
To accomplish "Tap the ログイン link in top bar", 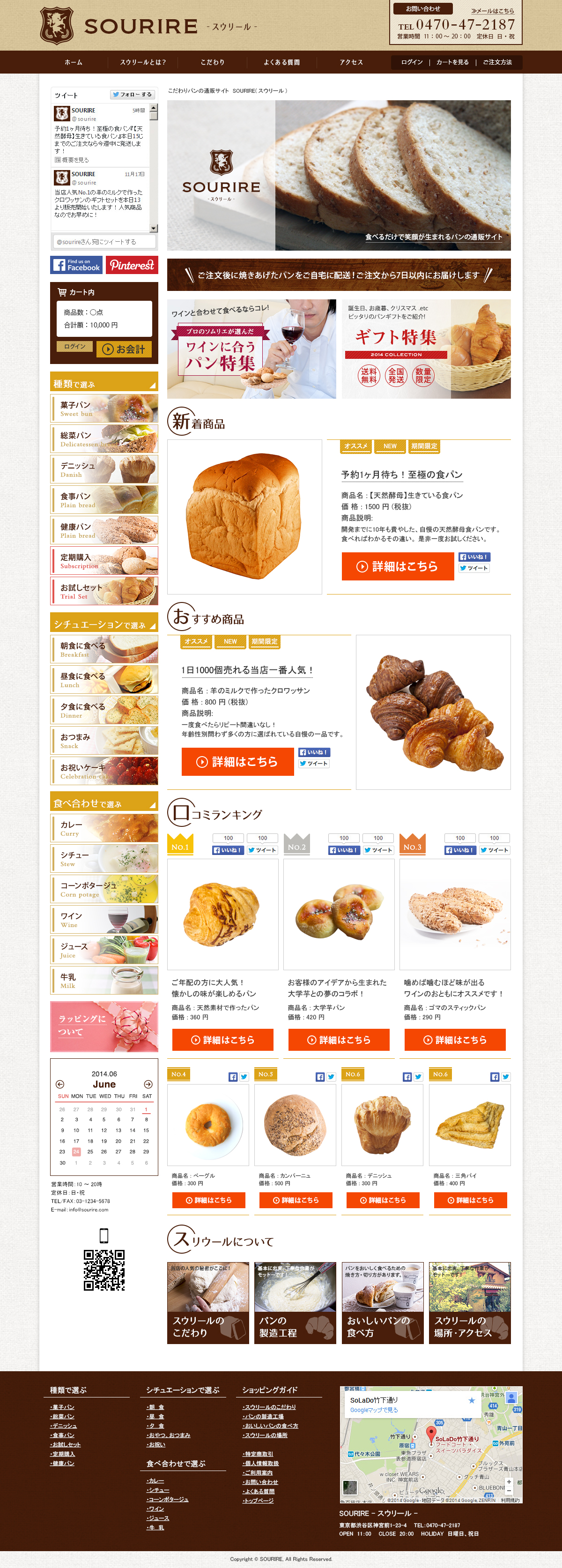I will coord(412,62).
